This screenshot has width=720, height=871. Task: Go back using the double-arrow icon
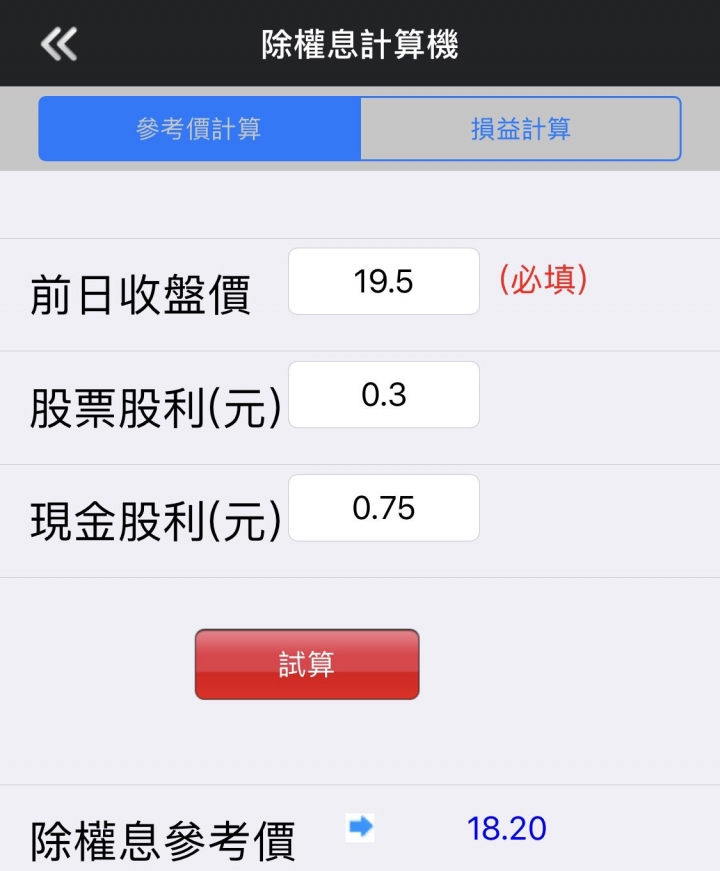[59, 44]
